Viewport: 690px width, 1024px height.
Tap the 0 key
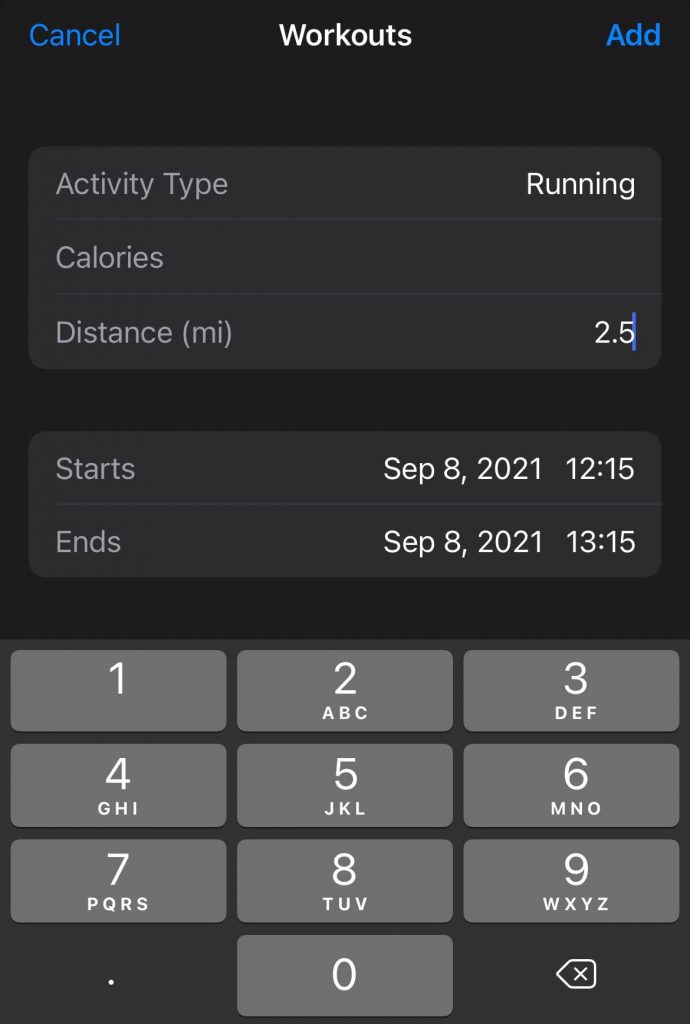(345, 975)
